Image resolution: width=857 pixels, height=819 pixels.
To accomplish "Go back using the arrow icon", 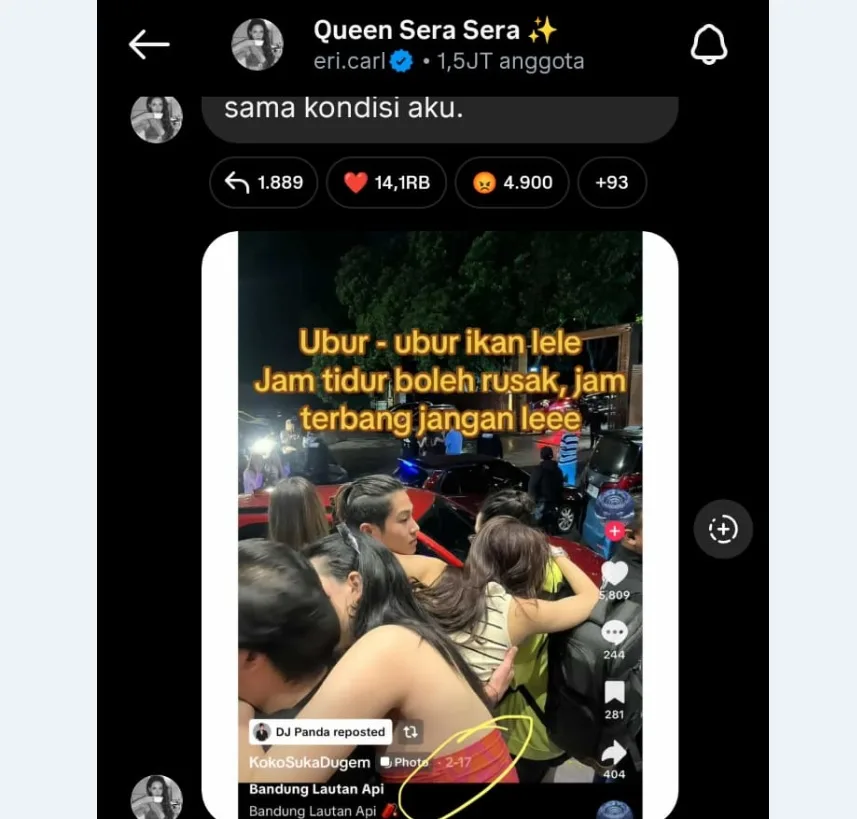I will 149,44.
